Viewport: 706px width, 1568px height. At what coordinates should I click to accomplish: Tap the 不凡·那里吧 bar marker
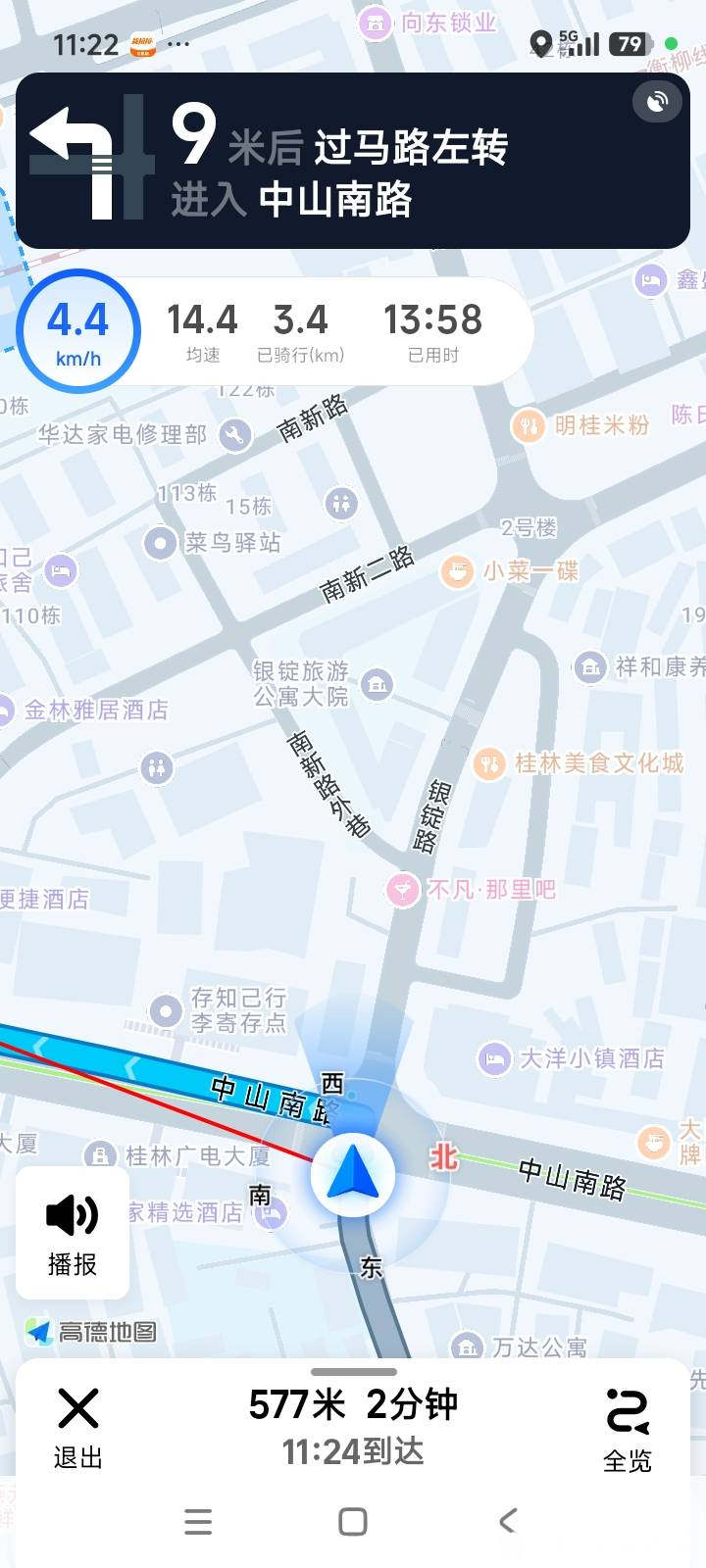[x=401, y=890]
